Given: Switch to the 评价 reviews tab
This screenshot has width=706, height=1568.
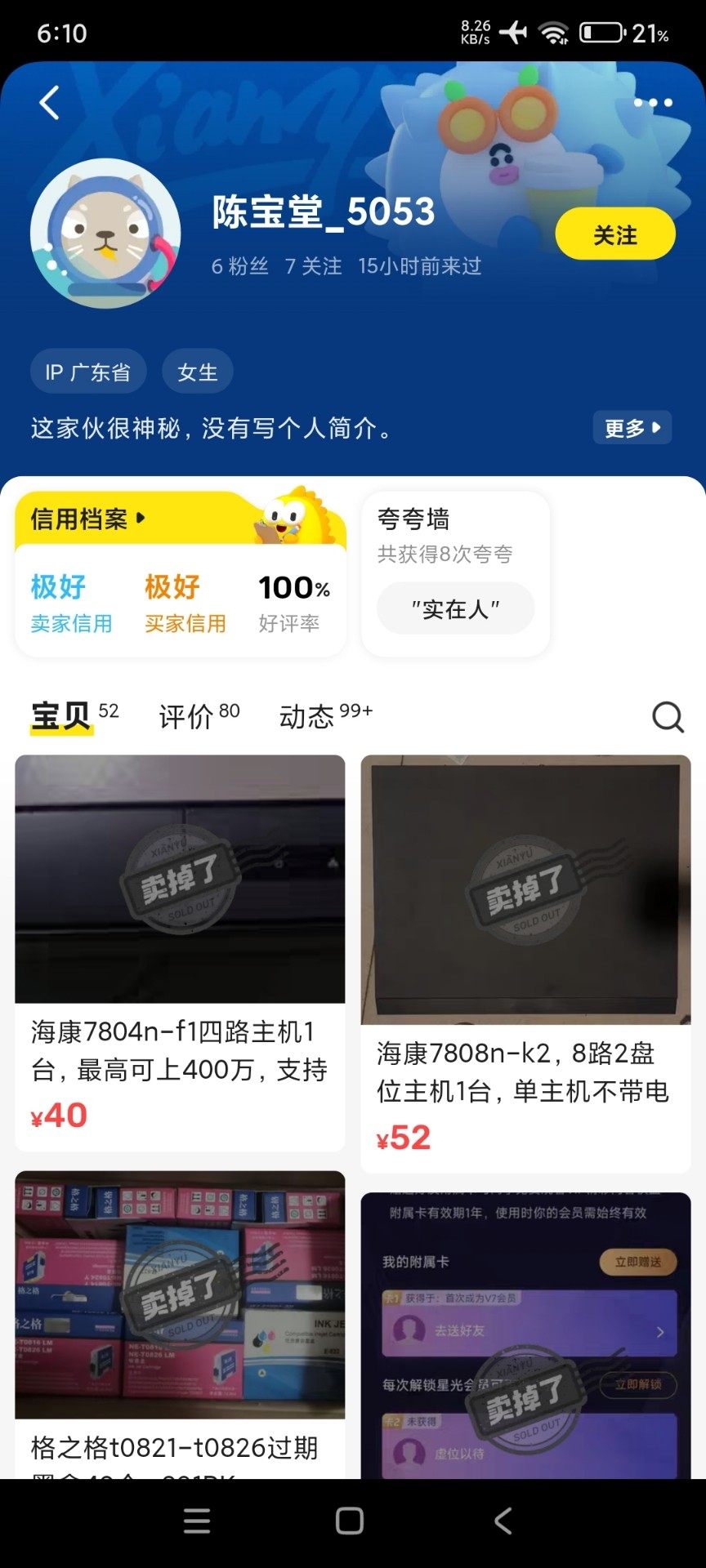Looking at the screenshot, I should 199,716.
